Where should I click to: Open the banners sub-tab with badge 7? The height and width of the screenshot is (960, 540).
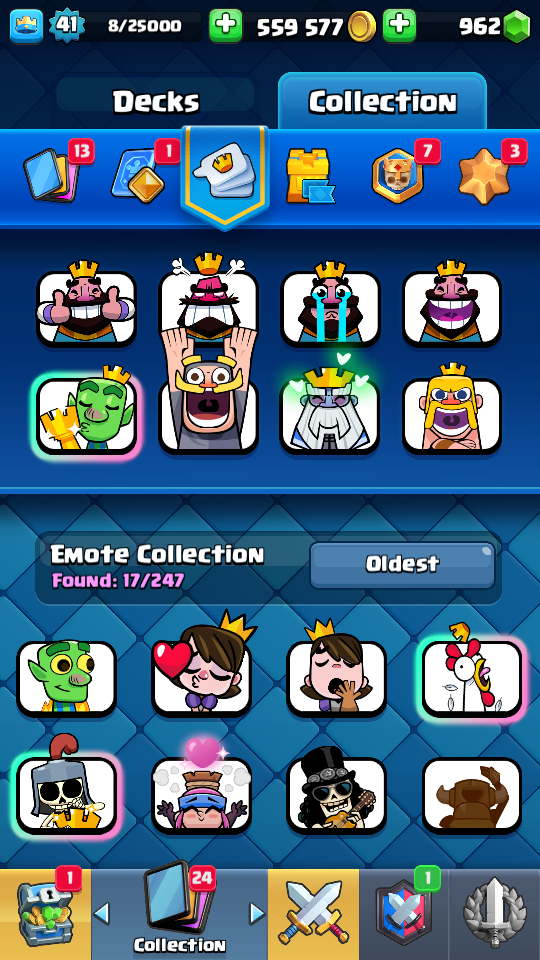point(399,174)
